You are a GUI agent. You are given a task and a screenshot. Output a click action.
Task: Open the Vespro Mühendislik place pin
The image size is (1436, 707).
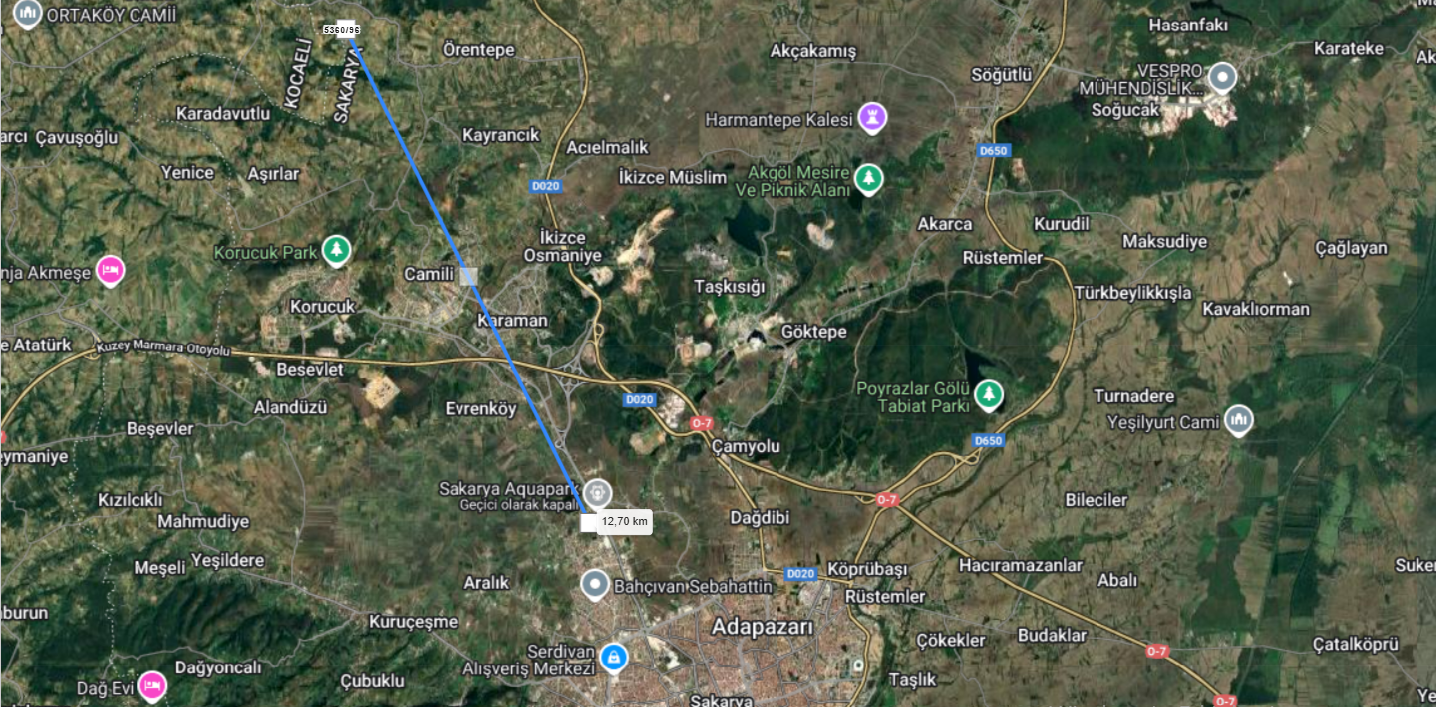click(1222, 77)
